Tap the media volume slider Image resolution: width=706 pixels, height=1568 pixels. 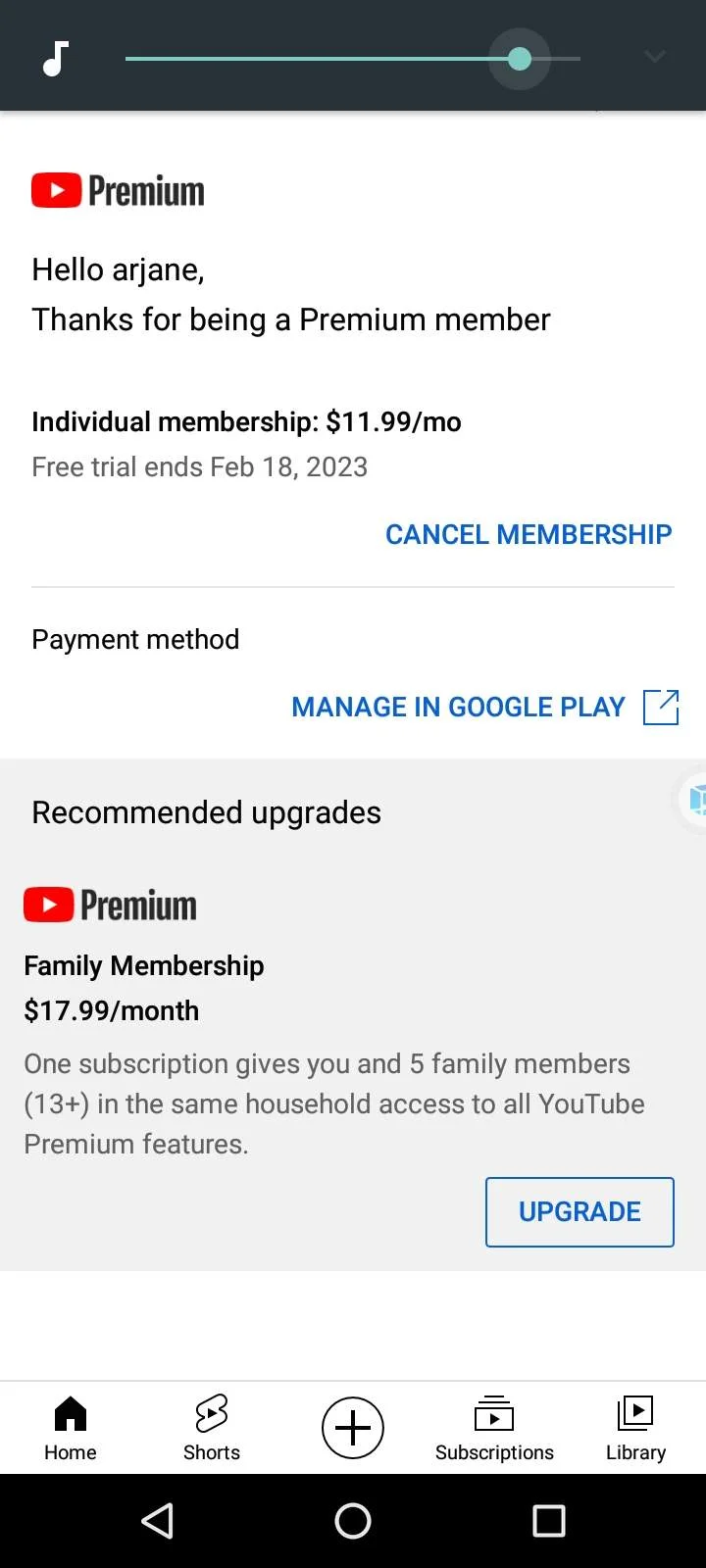click(x=353, y=59)
